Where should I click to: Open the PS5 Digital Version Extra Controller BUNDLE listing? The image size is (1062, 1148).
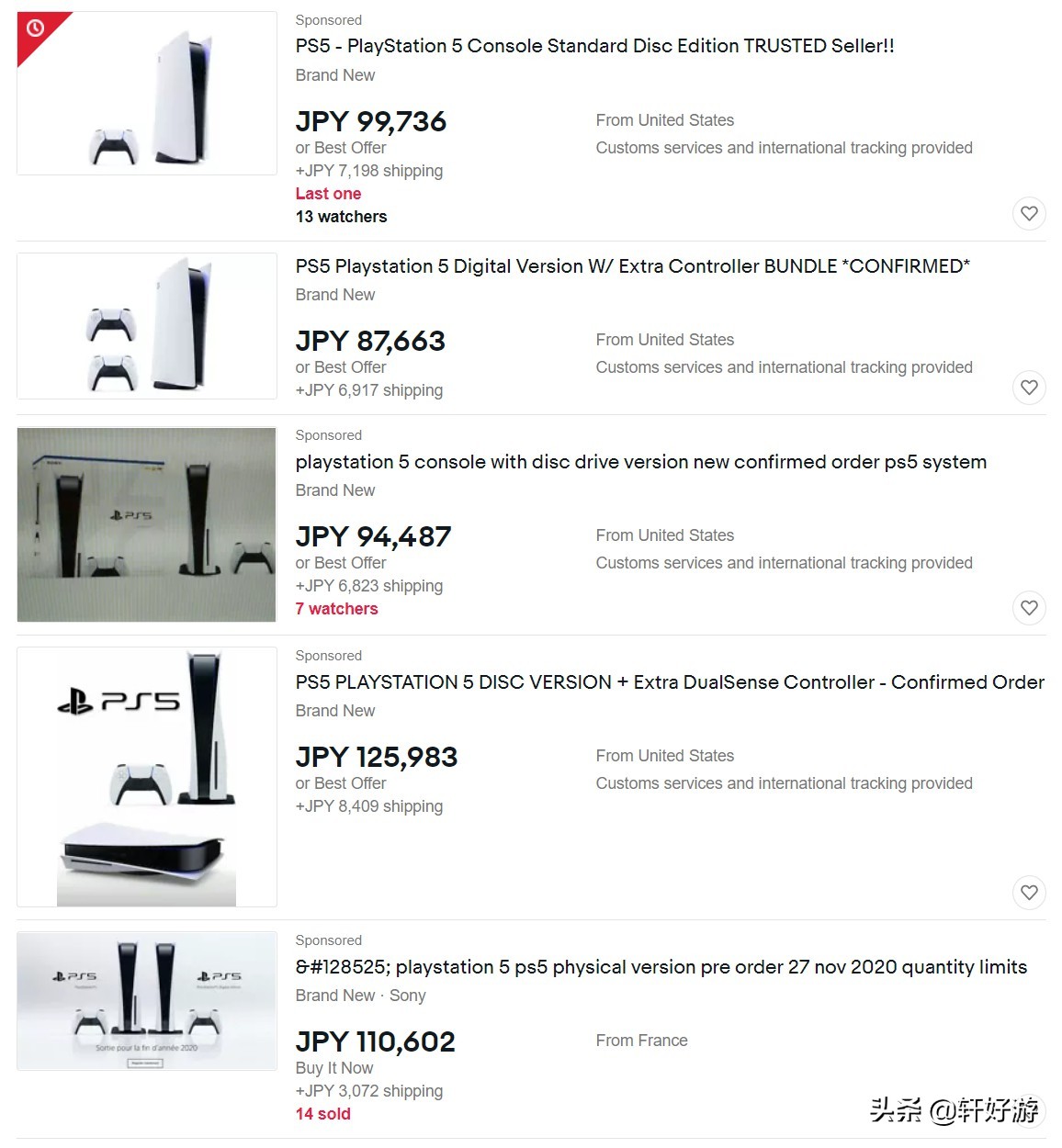pyautogui.click(x=632, y=266)
